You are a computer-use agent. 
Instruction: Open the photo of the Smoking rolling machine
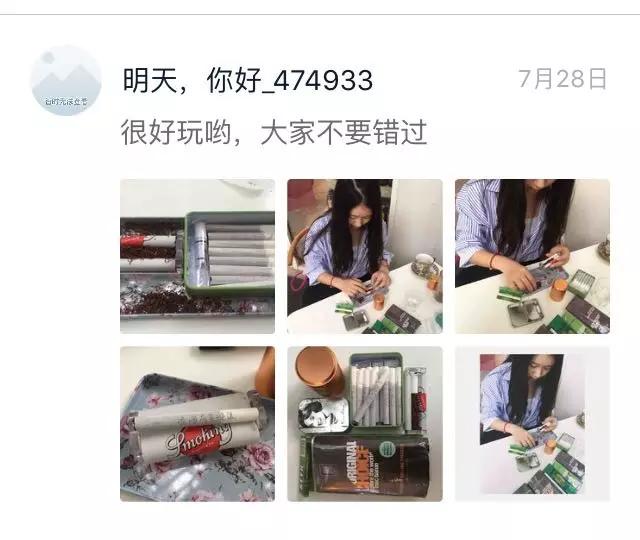[197, 423]
